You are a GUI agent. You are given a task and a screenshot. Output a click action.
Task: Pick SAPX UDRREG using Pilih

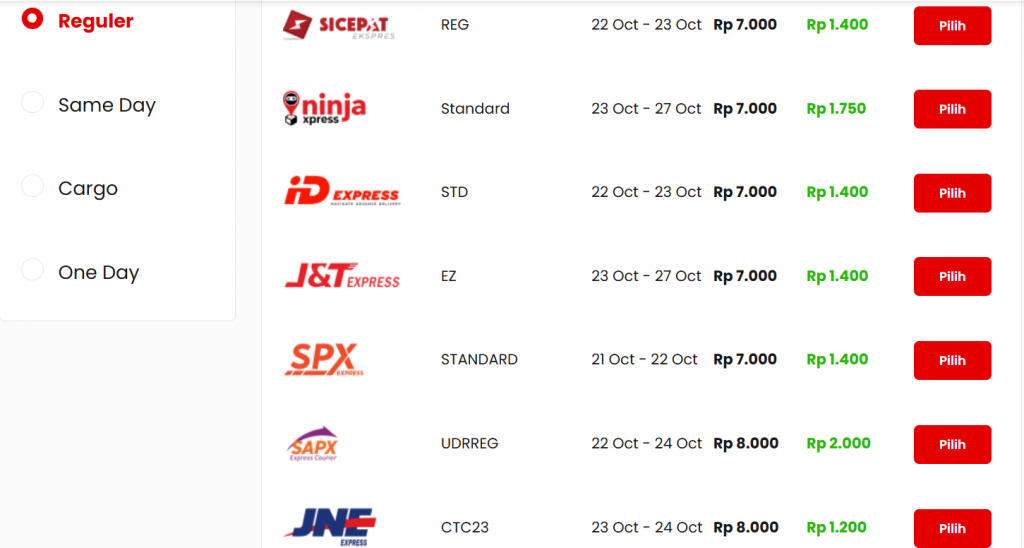(952, 444)
